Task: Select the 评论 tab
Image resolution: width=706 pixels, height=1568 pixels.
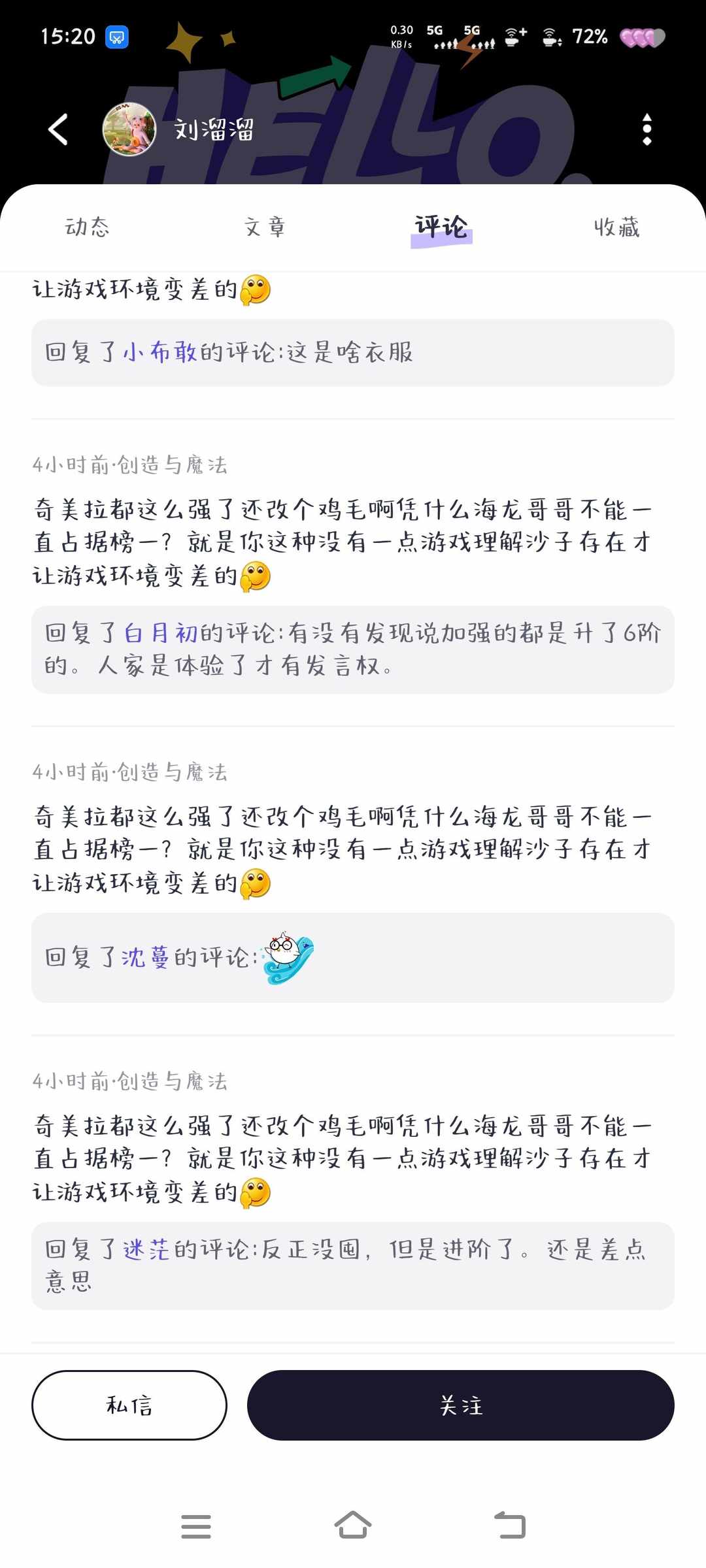Action: [441, 227]
